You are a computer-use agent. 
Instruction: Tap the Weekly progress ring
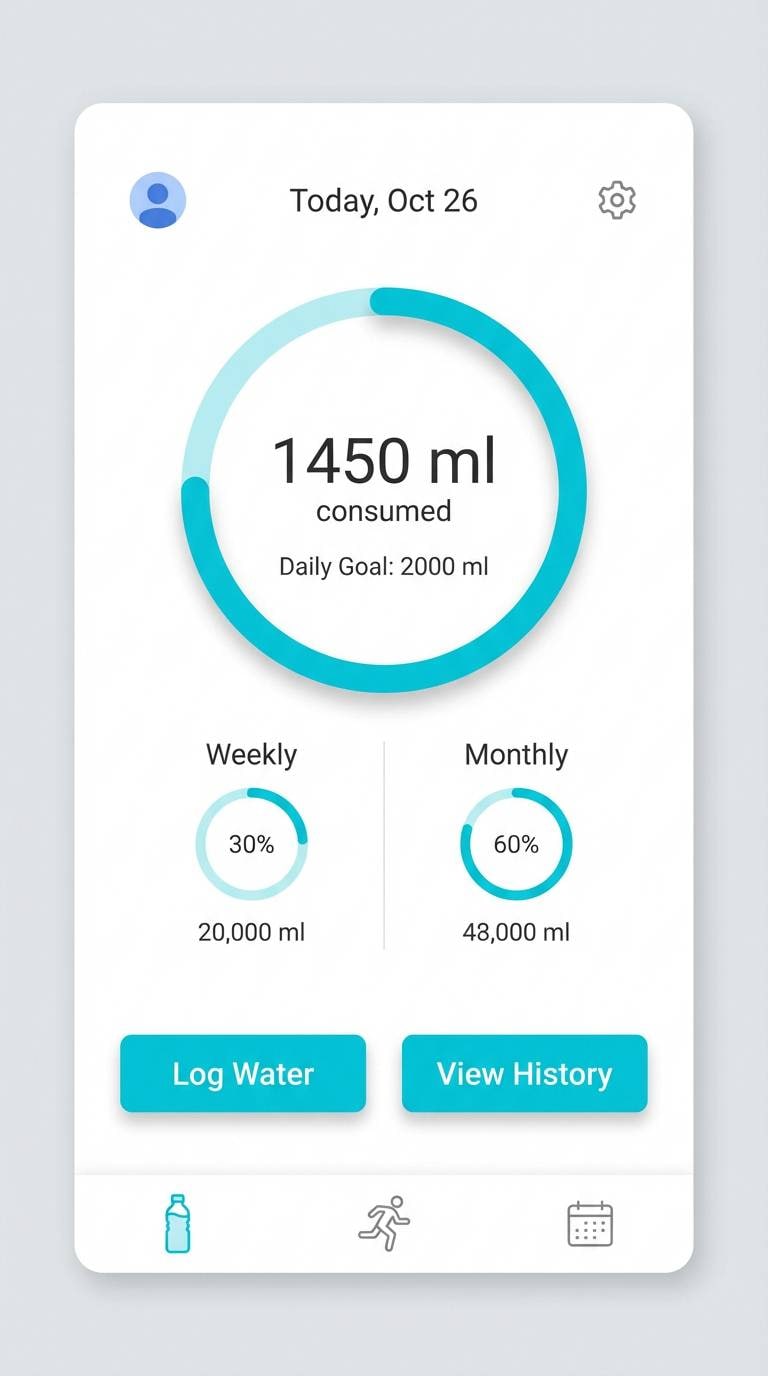pyautogui.click(x=250, y=843)
